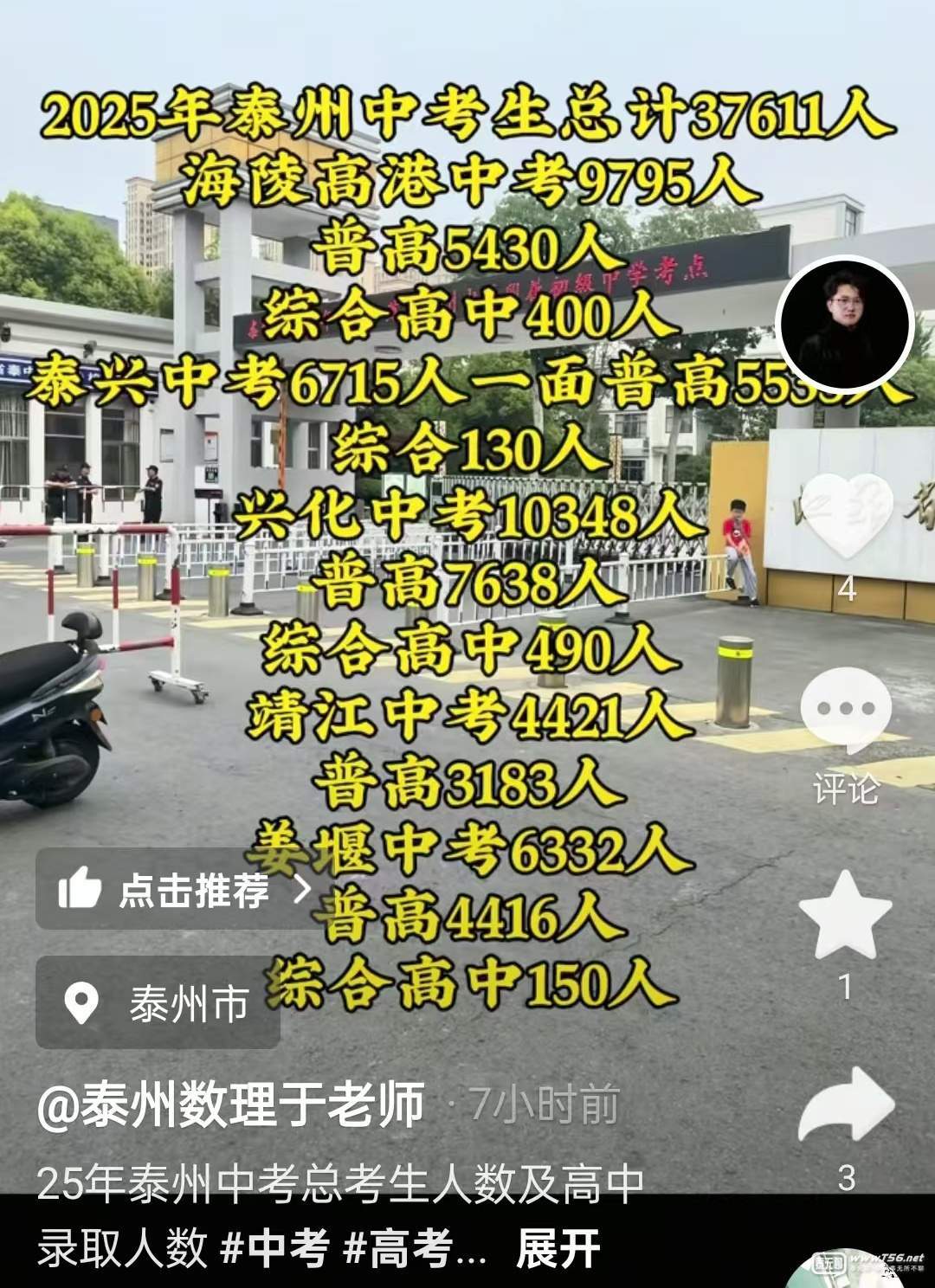This screenshot has height=1288, width=935.
Task: Expand the caption with 展开
Action: [558, 1249]
